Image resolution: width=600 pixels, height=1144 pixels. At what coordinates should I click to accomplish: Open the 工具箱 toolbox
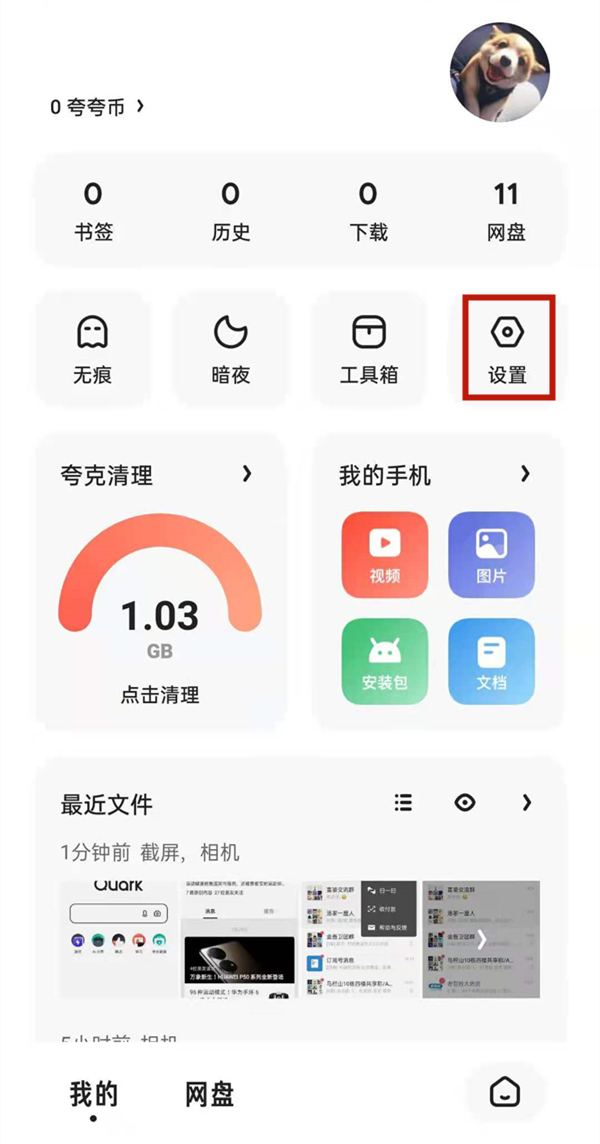[369, 349]
